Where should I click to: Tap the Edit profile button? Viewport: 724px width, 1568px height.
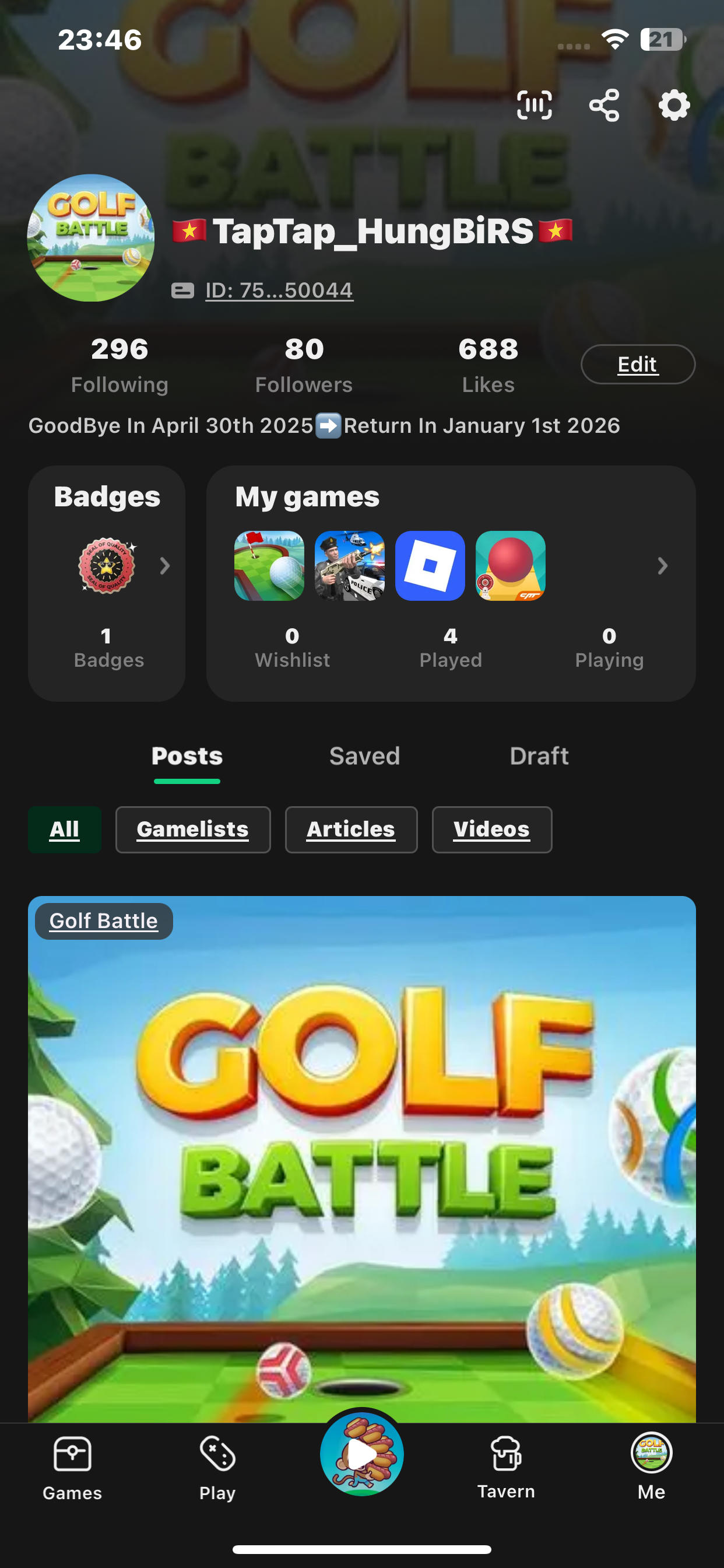[x=638, y=364]
